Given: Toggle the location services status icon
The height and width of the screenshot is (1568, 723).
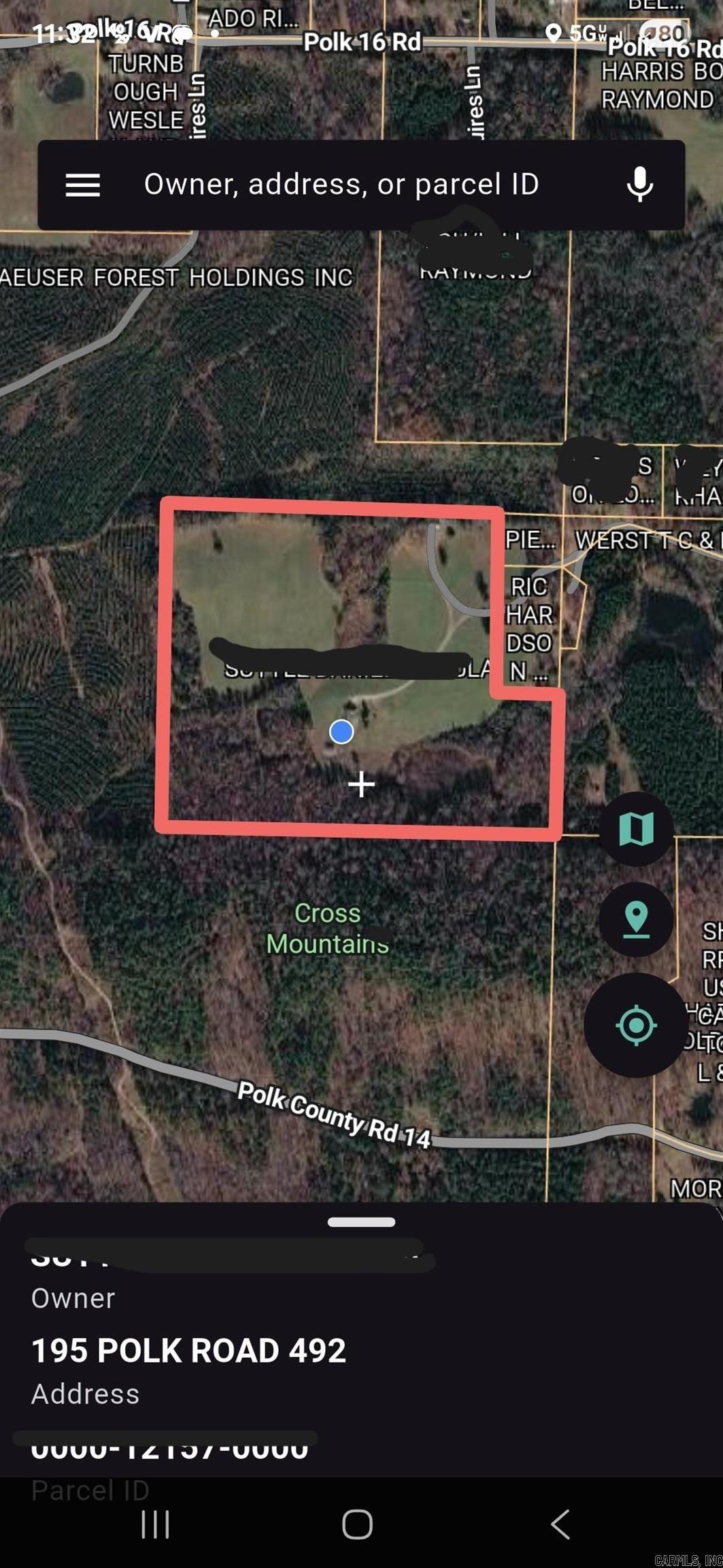Looking at the screenshot, I should 552,32.
